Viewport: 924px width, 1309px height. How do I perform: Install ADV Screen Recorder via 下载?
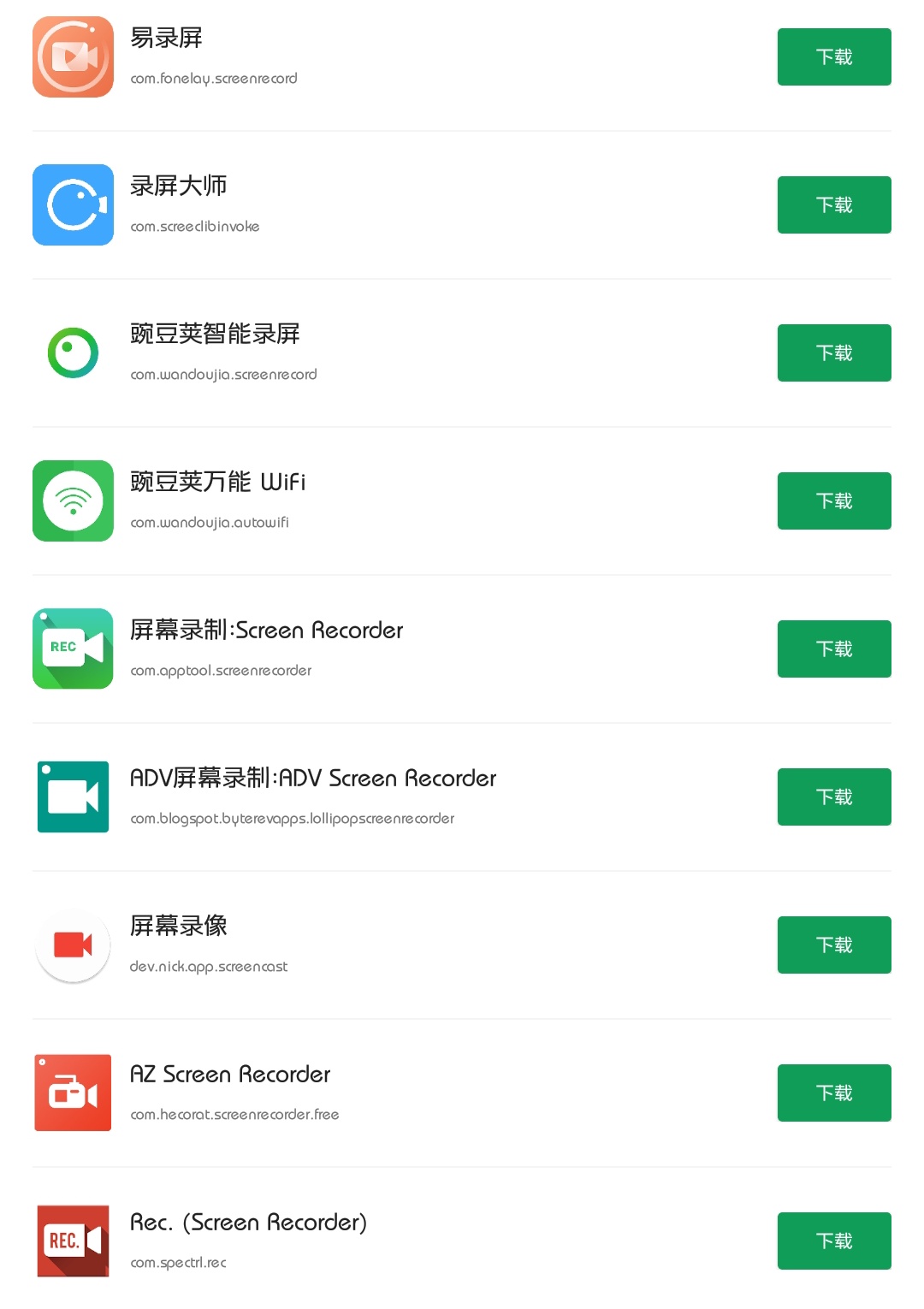pyautogui.click(x=833, y=797)
